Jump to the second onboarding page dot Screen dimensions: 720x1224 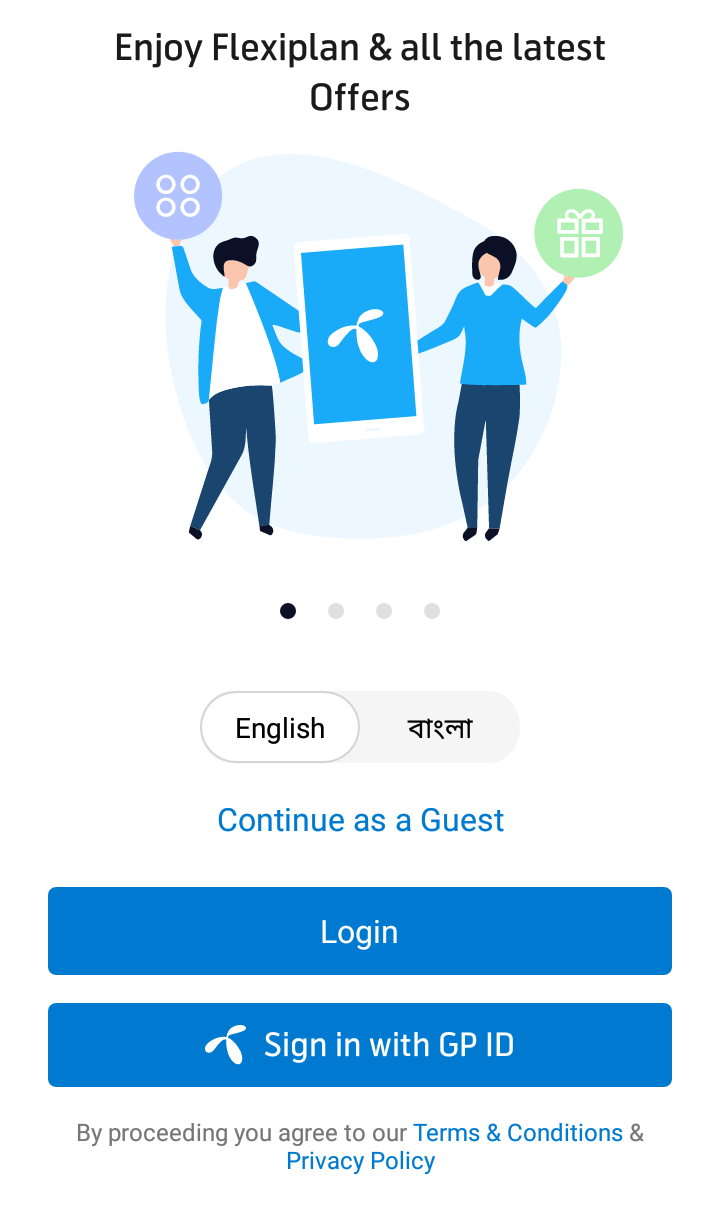click(336, 611)
